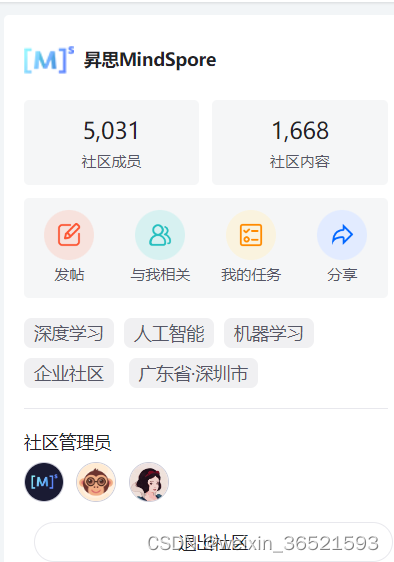Image resolution: width=394 pixels, height=562 pixels.
Task: Leave the community with 退出社区
Action: pos(214,542)
